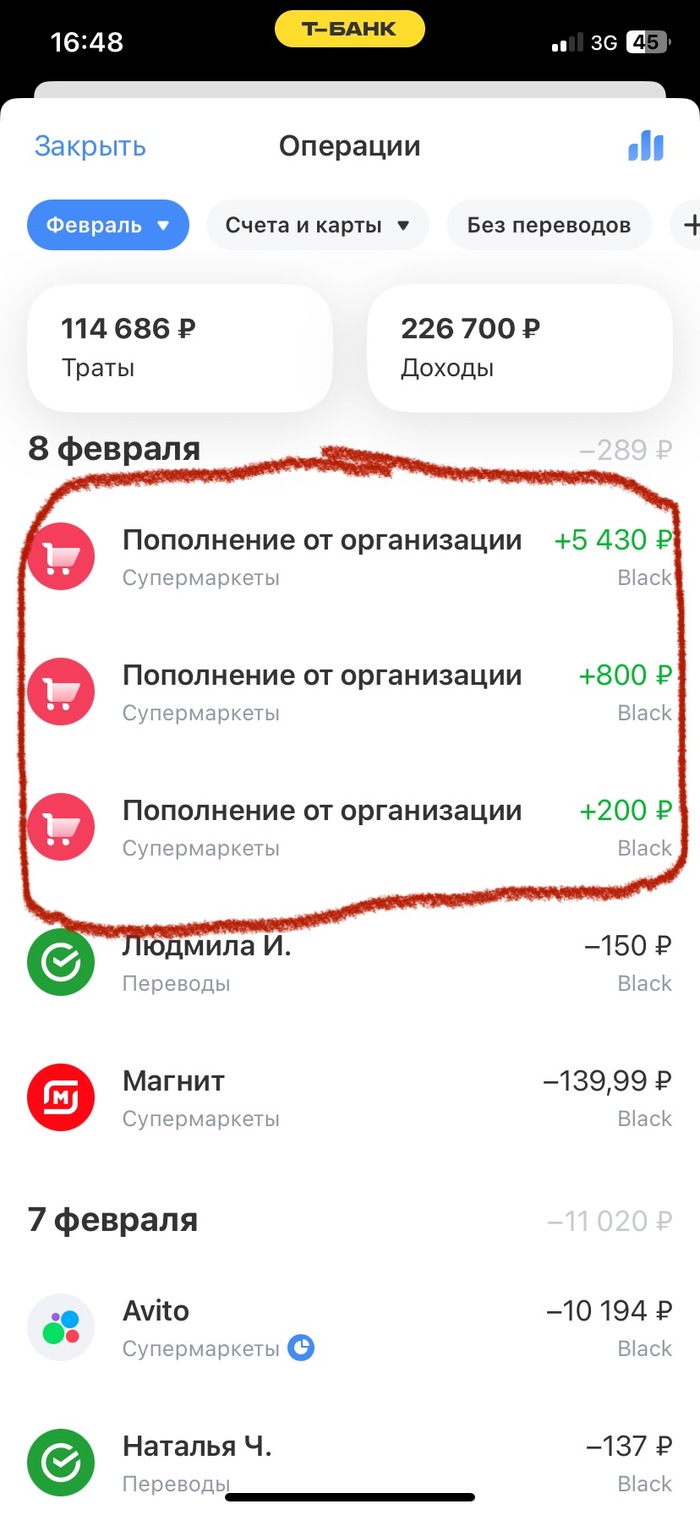700x1515 pixels.
Task: Open the +5 430 ₽ Пополнение operation
Action: point(350,556)
